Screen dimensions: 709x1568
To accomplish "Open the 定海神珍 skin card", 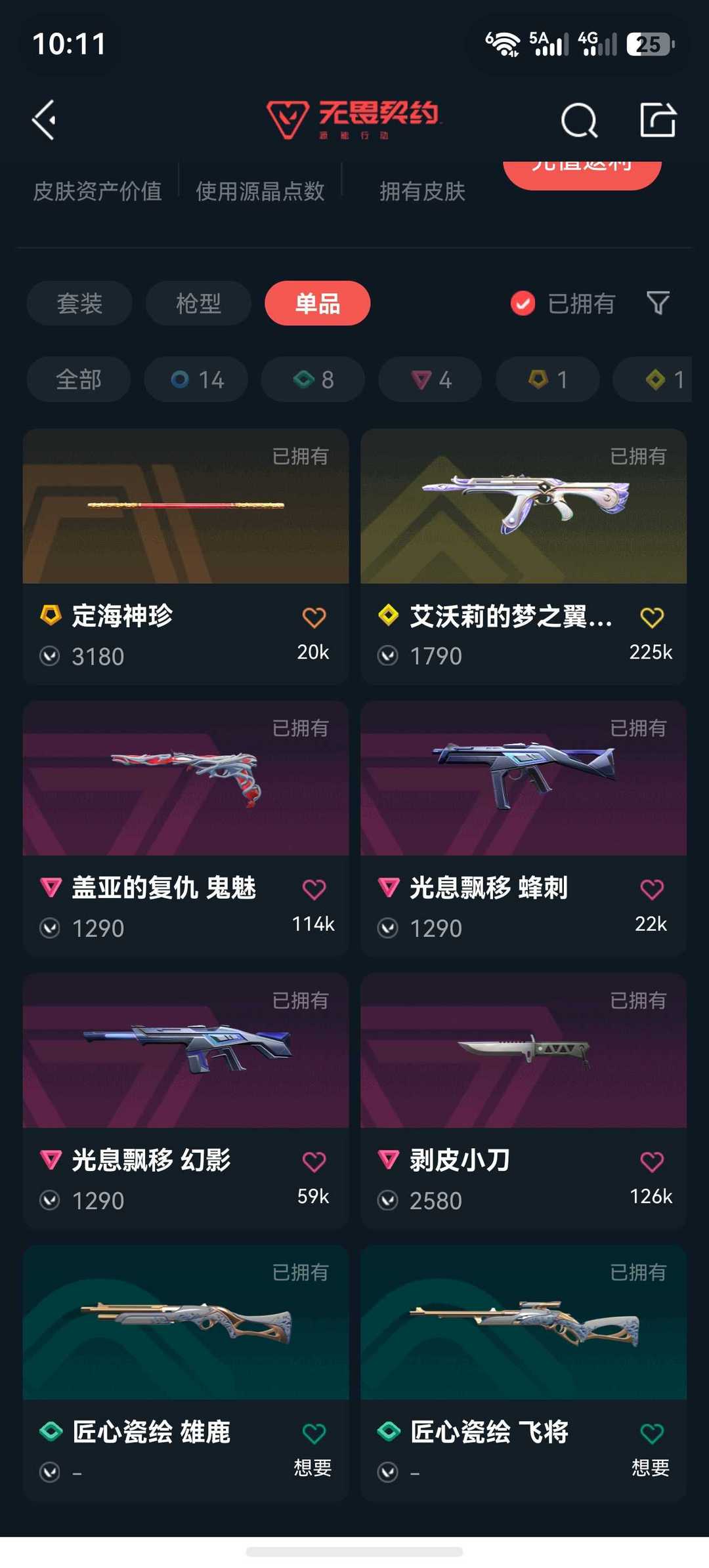I will click(186, 557).
